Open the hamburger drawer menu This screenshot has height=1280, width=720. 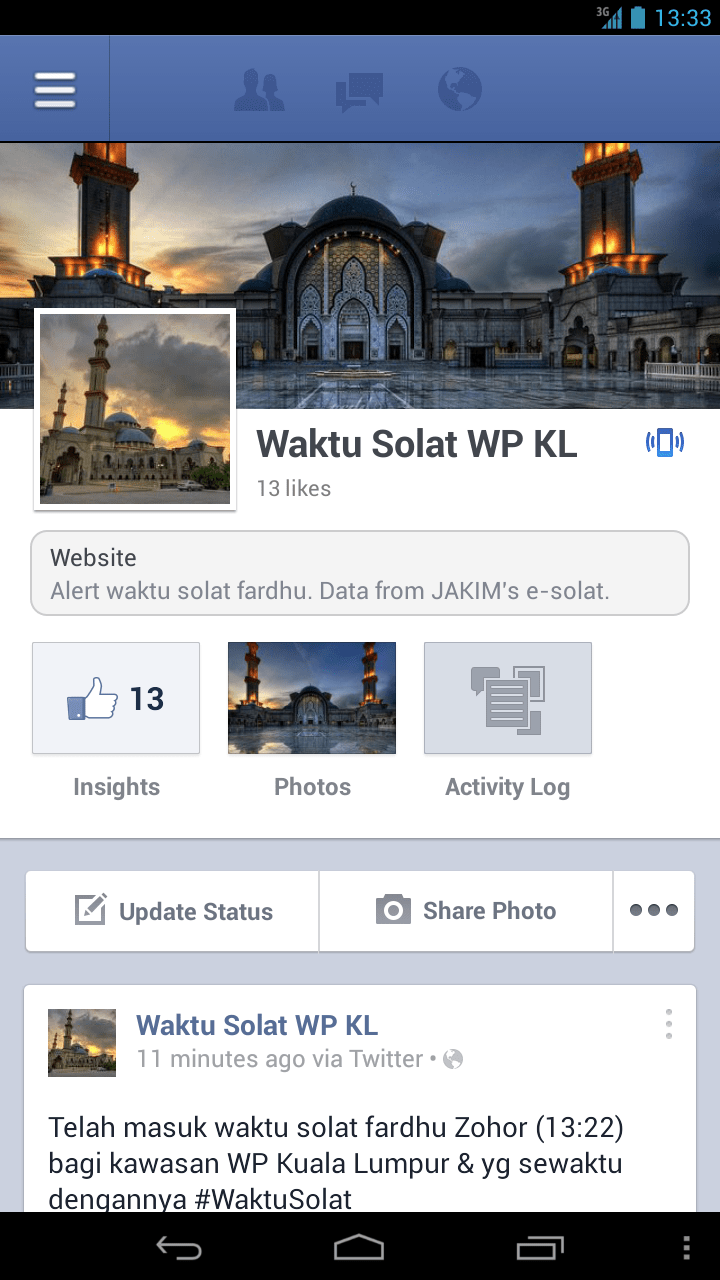pyautogui.click(x=55, y=90)
